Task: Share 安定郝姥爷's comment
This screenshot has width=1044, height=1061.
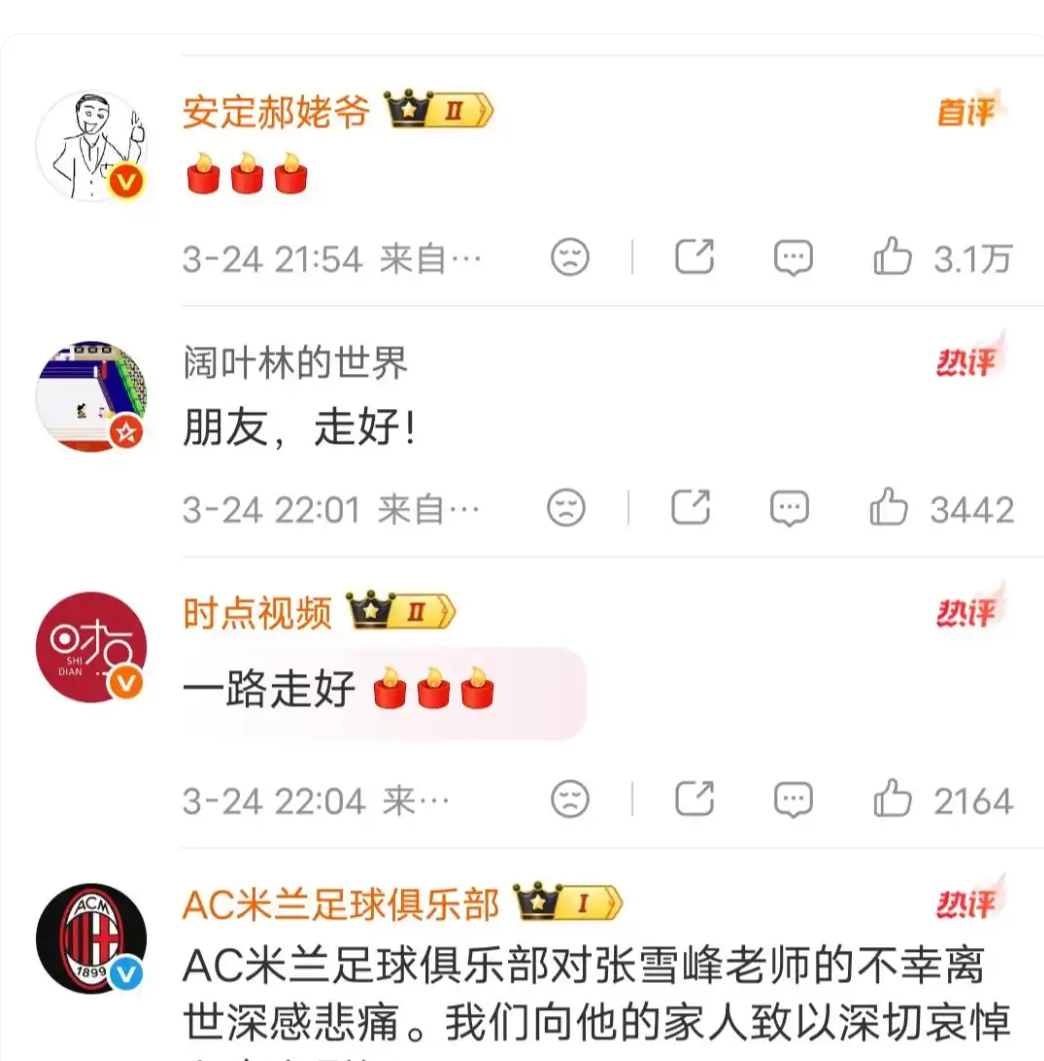Action: (694, 258)
